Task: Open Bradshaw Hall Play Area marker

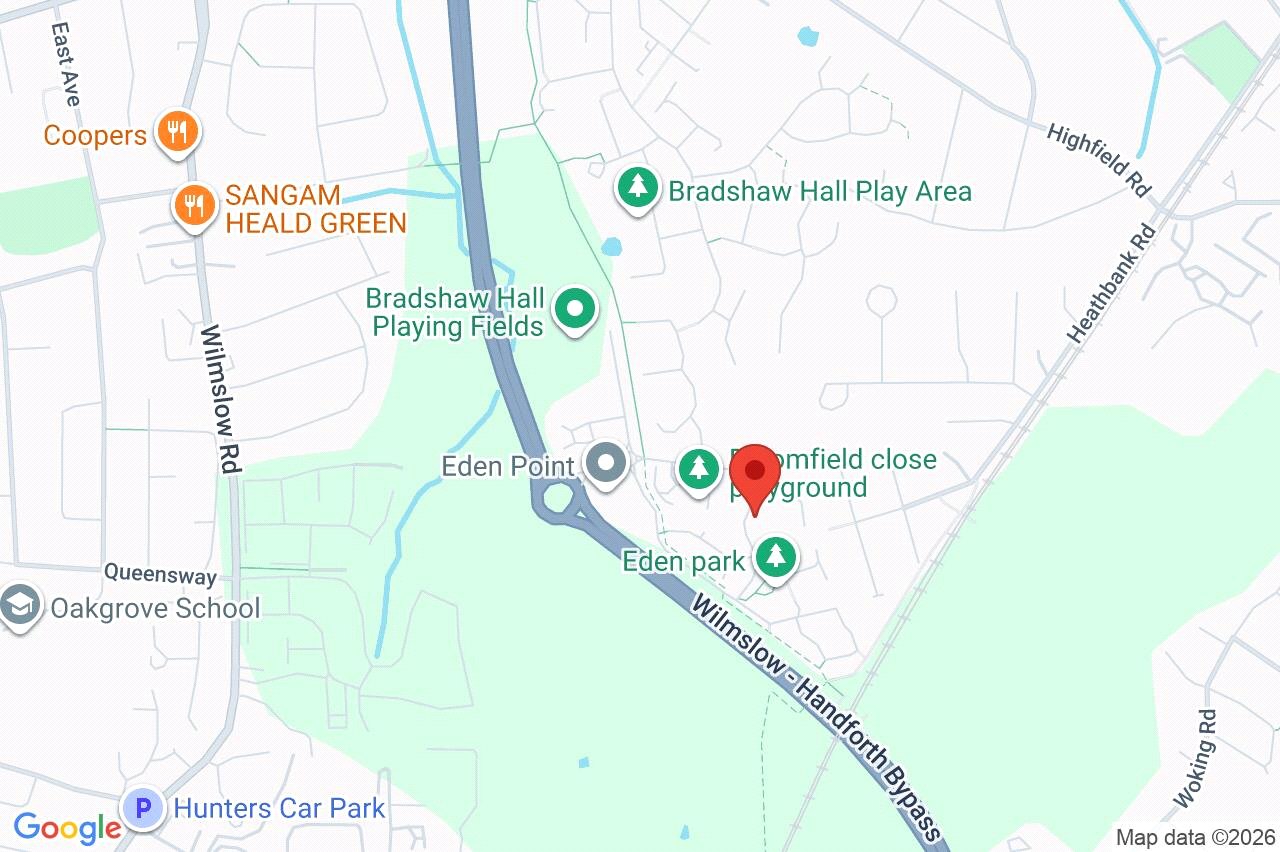Action: 636,187
